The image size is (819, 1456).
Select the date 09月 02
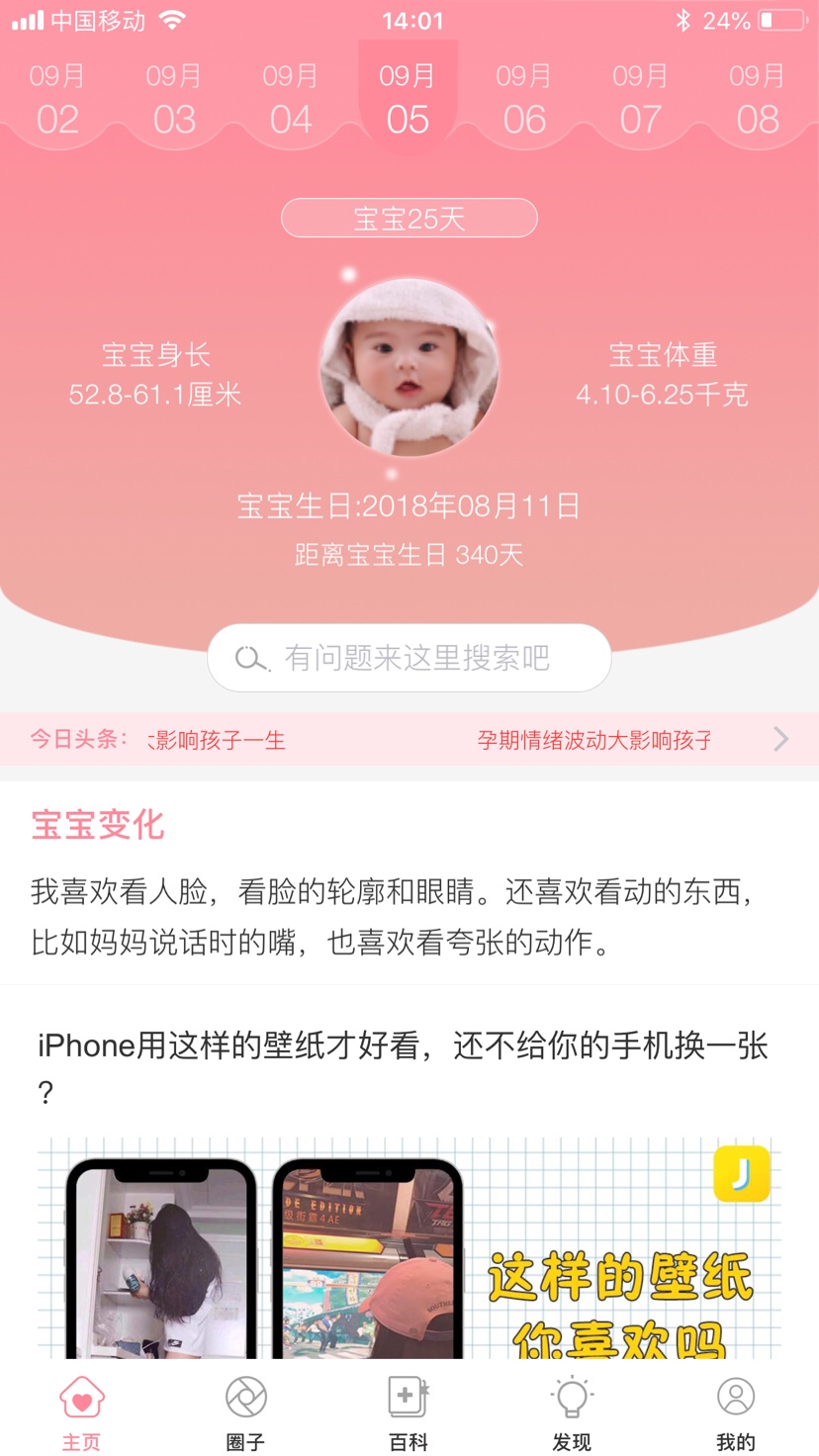[x=57, y=99]
